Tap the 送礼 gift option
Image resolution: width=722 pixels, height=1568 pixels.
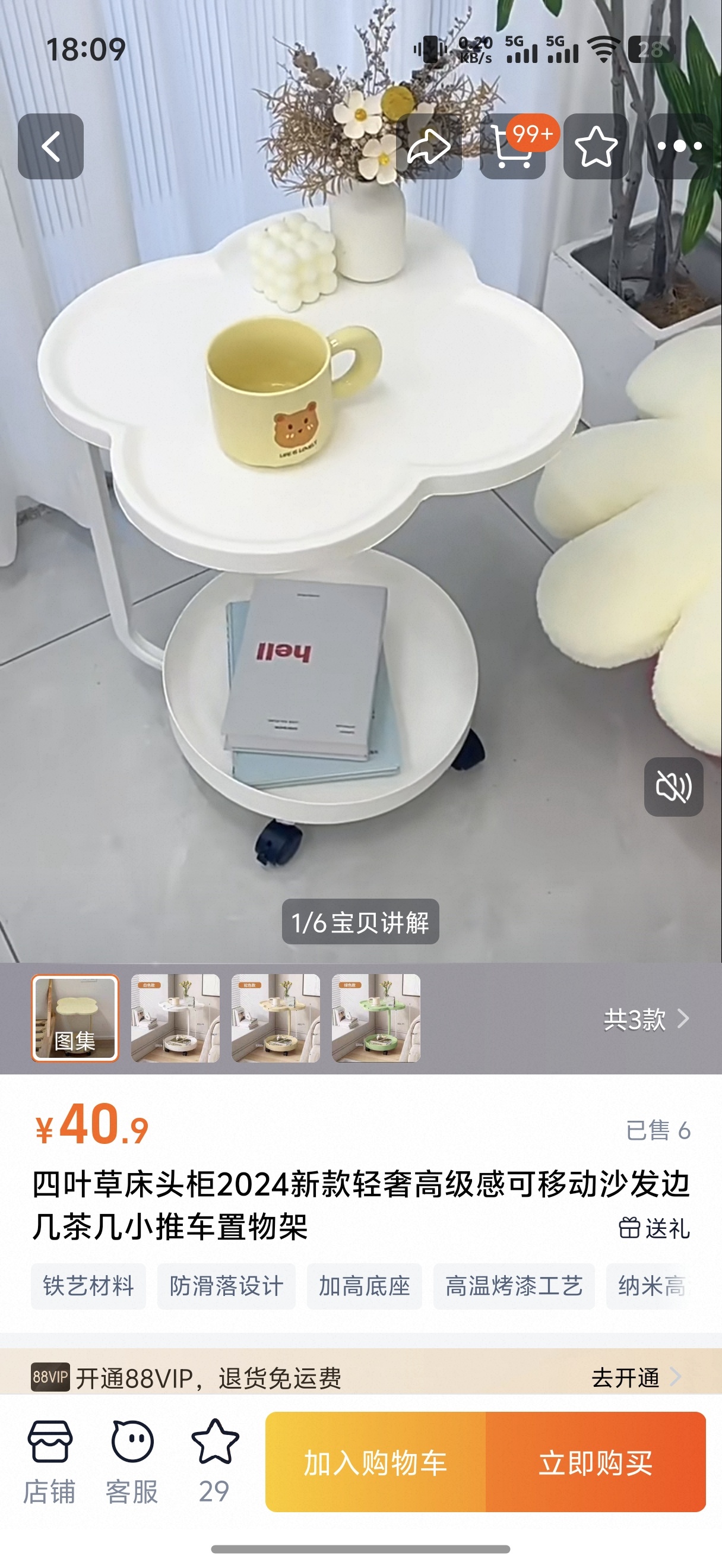pyautogui.click(x=654, y=1228)
